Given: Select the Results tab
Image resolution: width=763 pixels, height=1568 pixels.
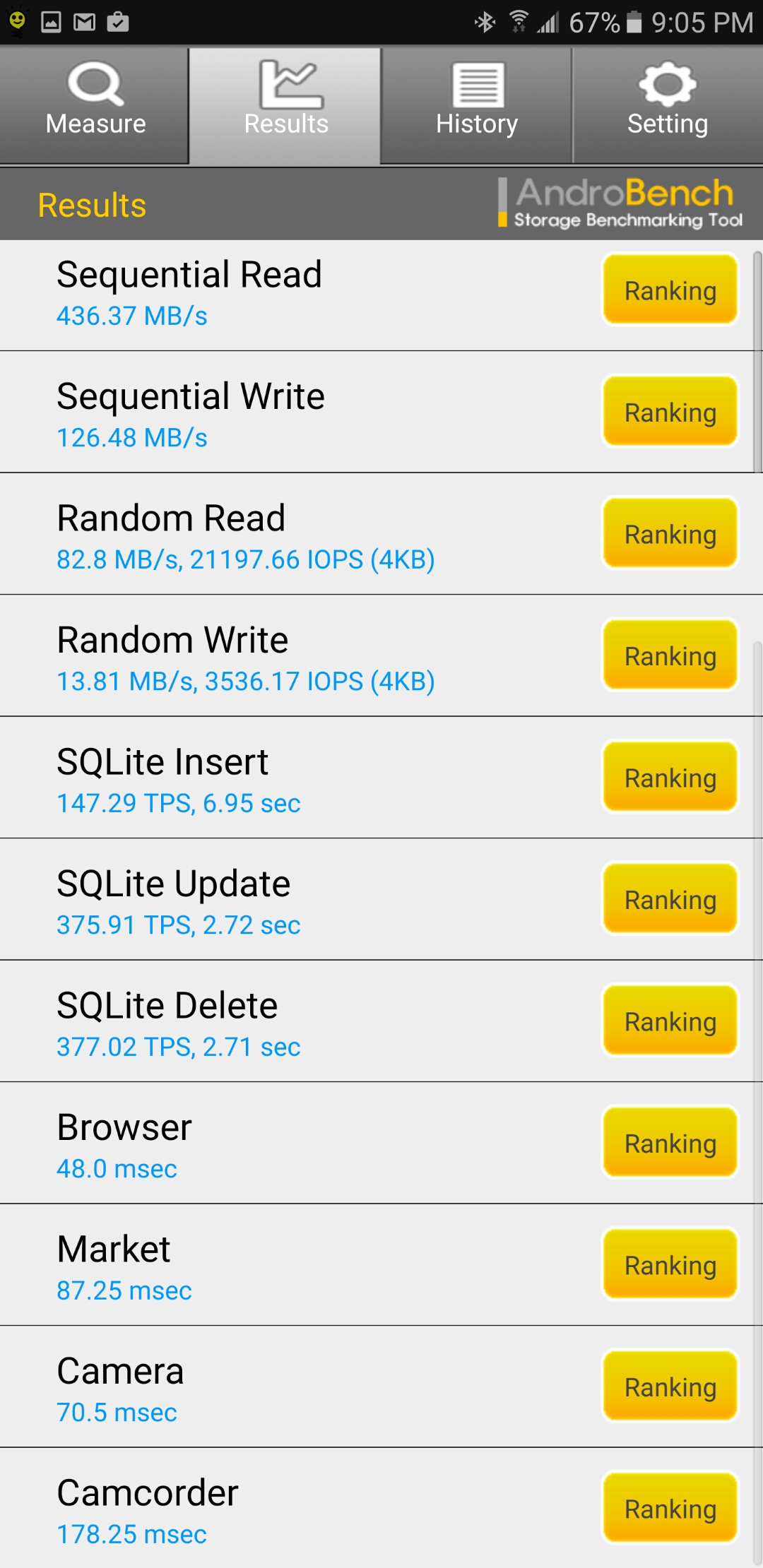Looking at the screenshot, I should tap(285, 105).
